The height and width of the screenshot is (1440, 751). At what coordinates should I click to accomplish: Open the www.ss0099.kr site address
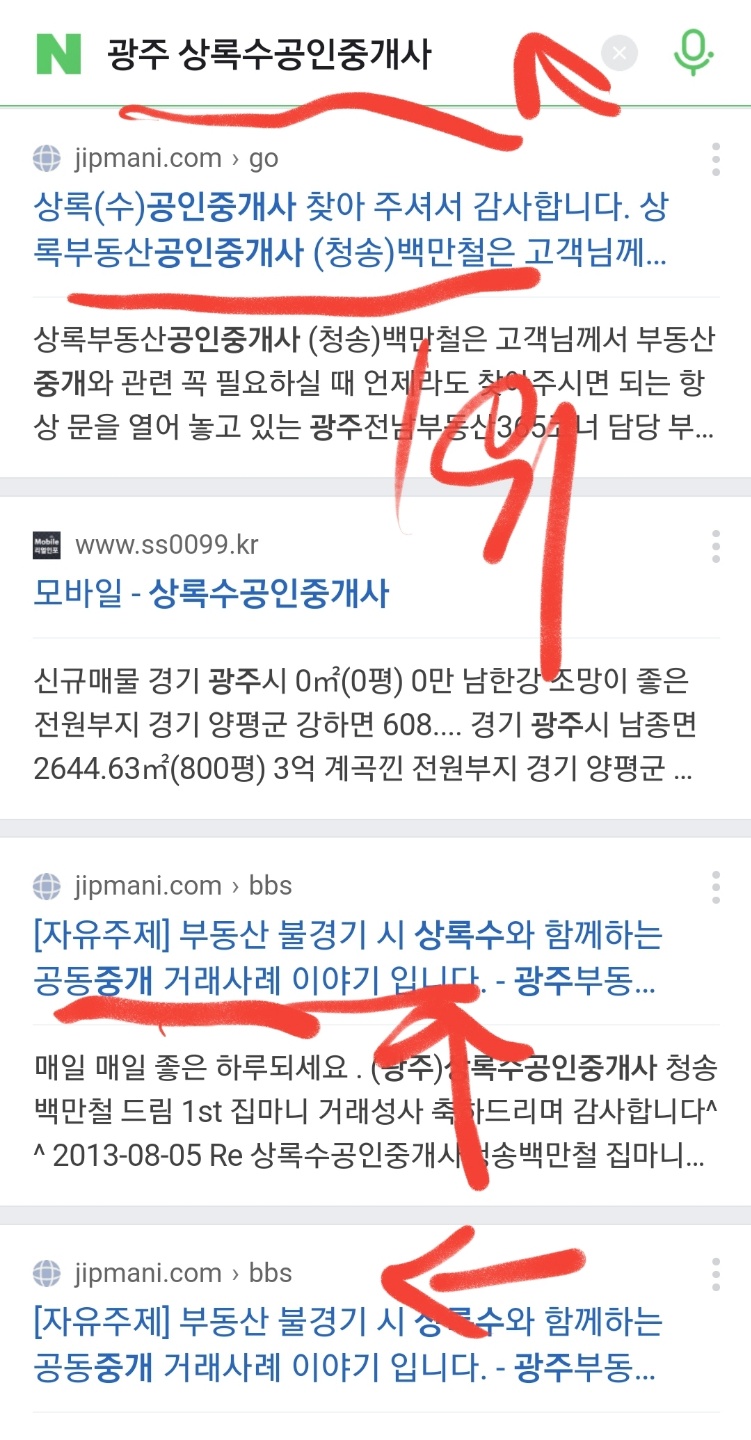point(166,545)
